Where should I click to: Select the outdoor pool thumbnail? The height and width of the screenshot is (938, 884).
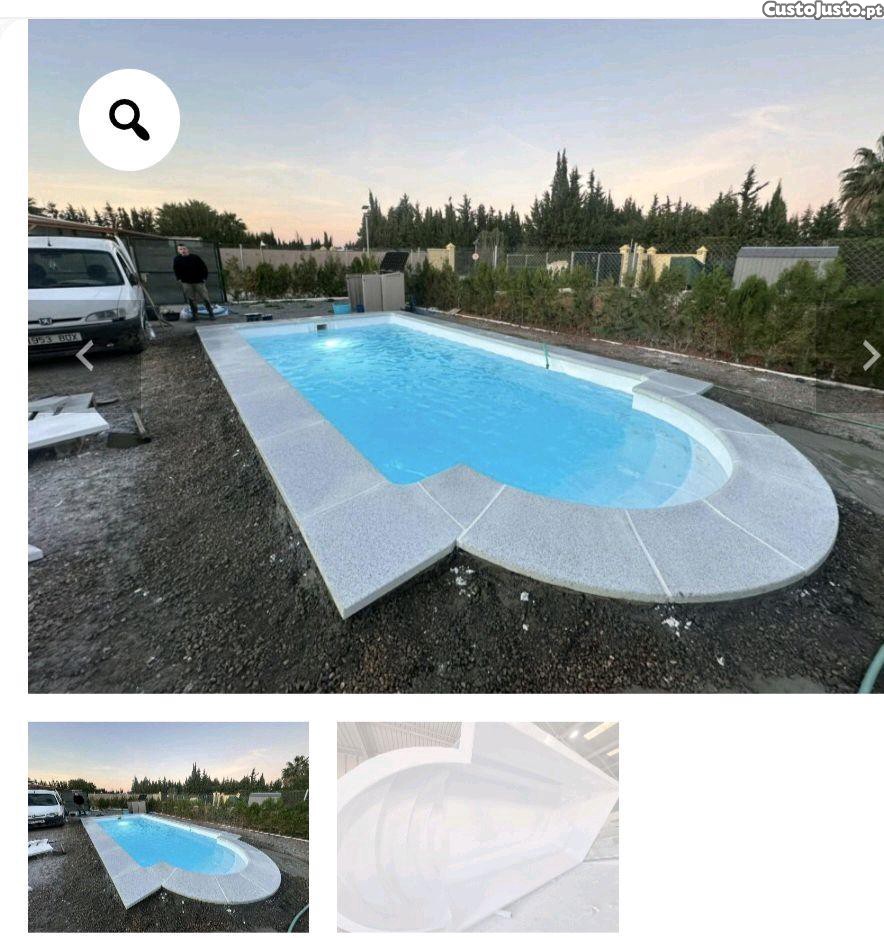tap(168, 826)
